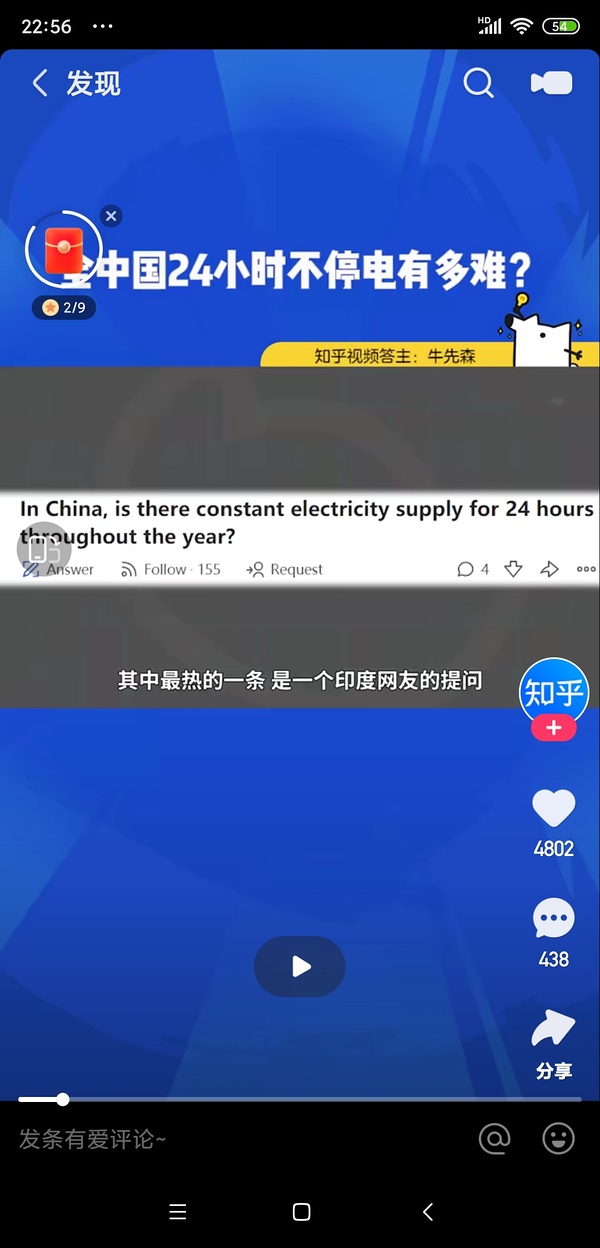Open the red envelope reward
600x1248 pixels.
point(63,250)
